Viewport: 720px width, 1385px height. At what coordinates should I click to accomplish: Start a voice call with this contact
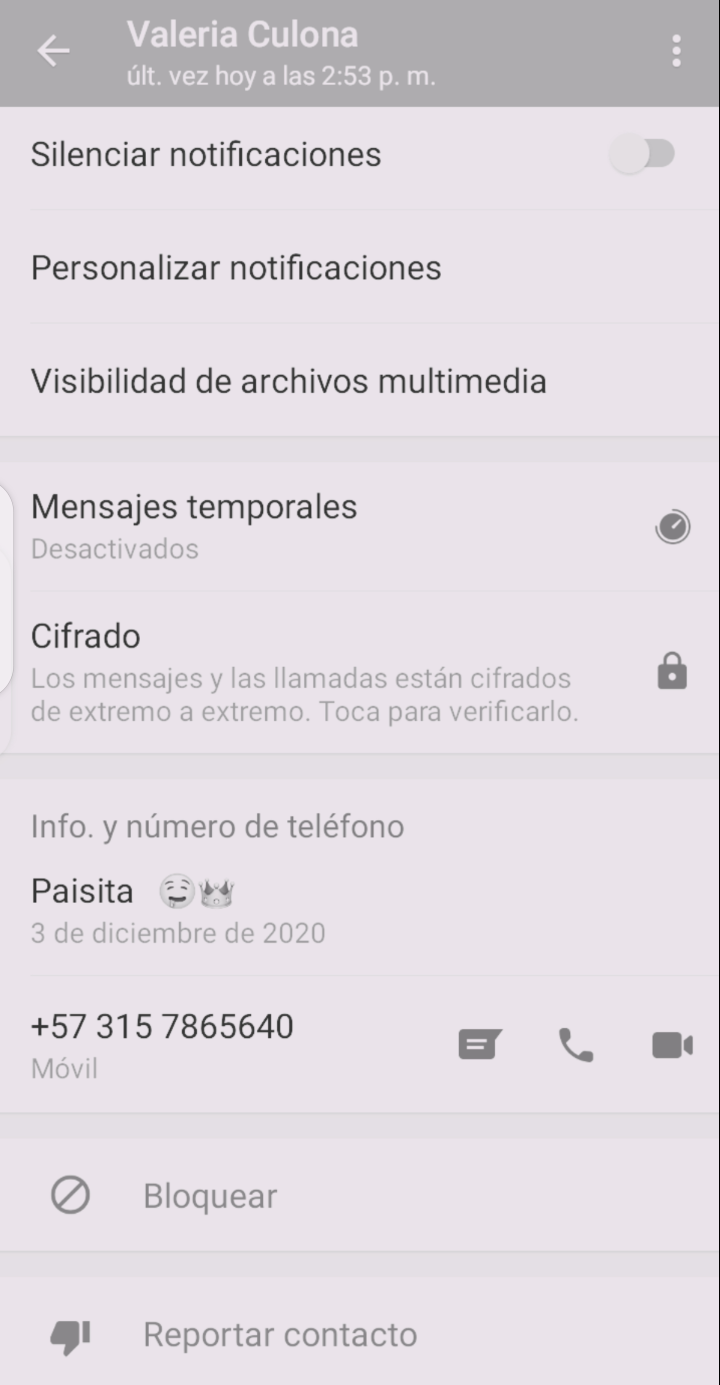click(x=576, y=1045)
